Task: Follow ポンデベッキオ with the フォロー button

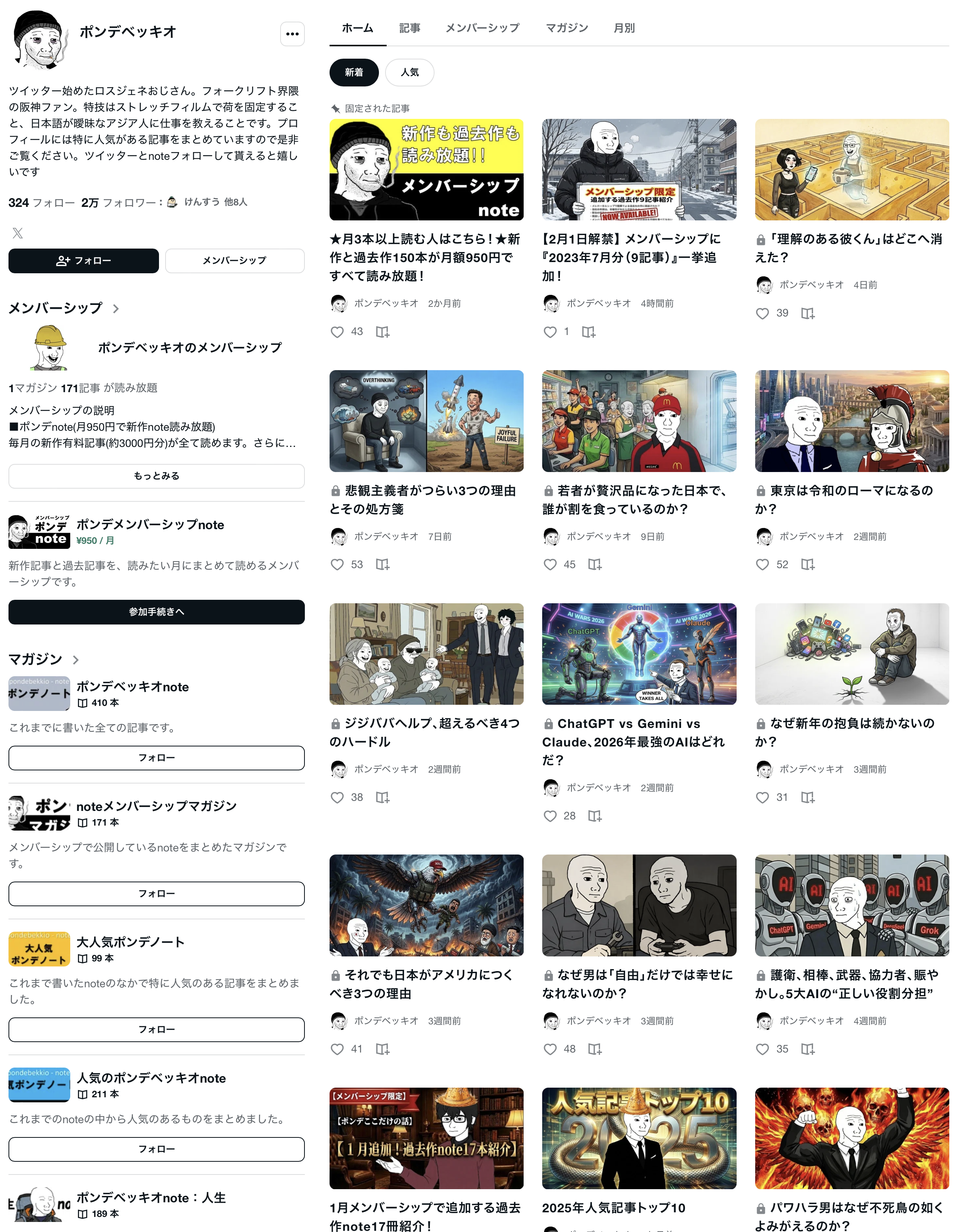Action: coord(83,261)
